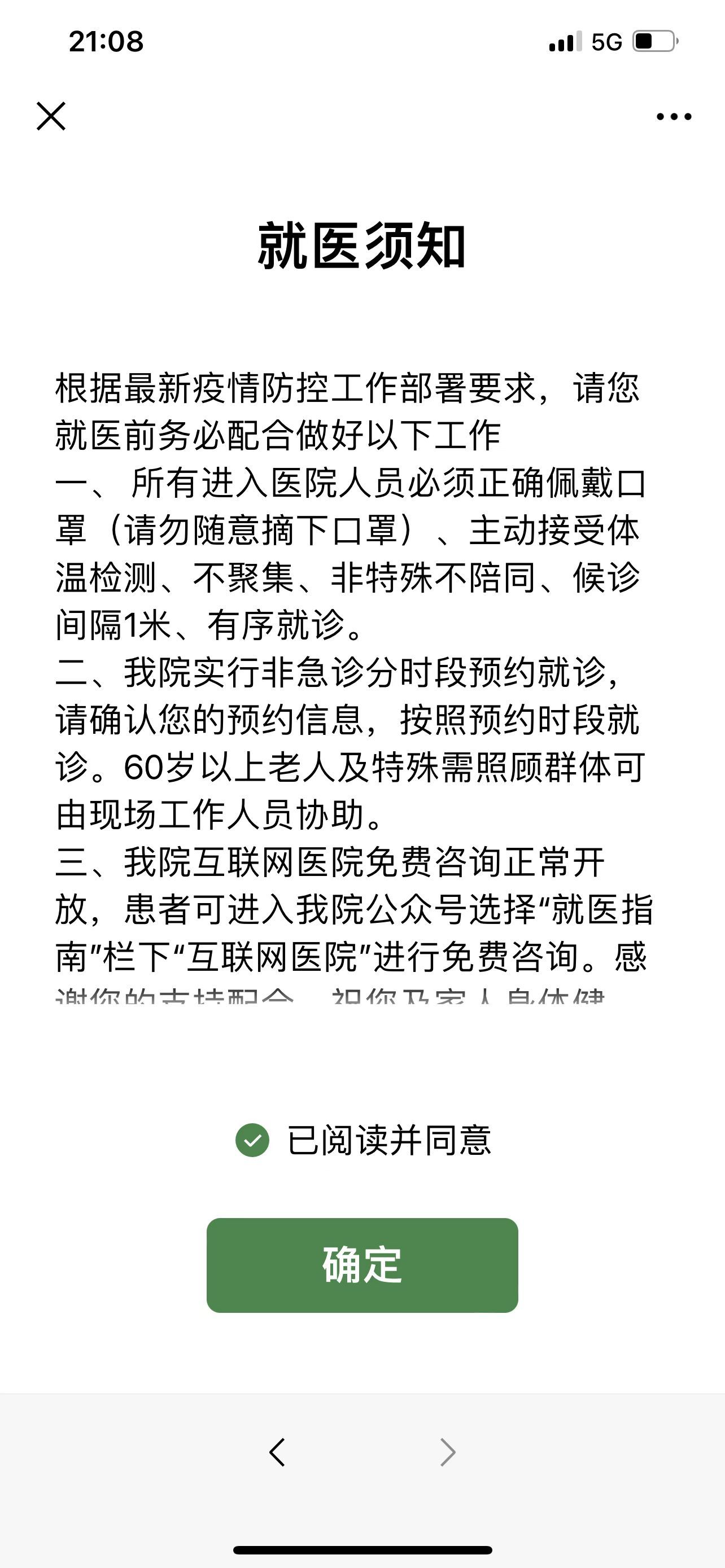Tap the green 确定 button

tap(362, 1265)
